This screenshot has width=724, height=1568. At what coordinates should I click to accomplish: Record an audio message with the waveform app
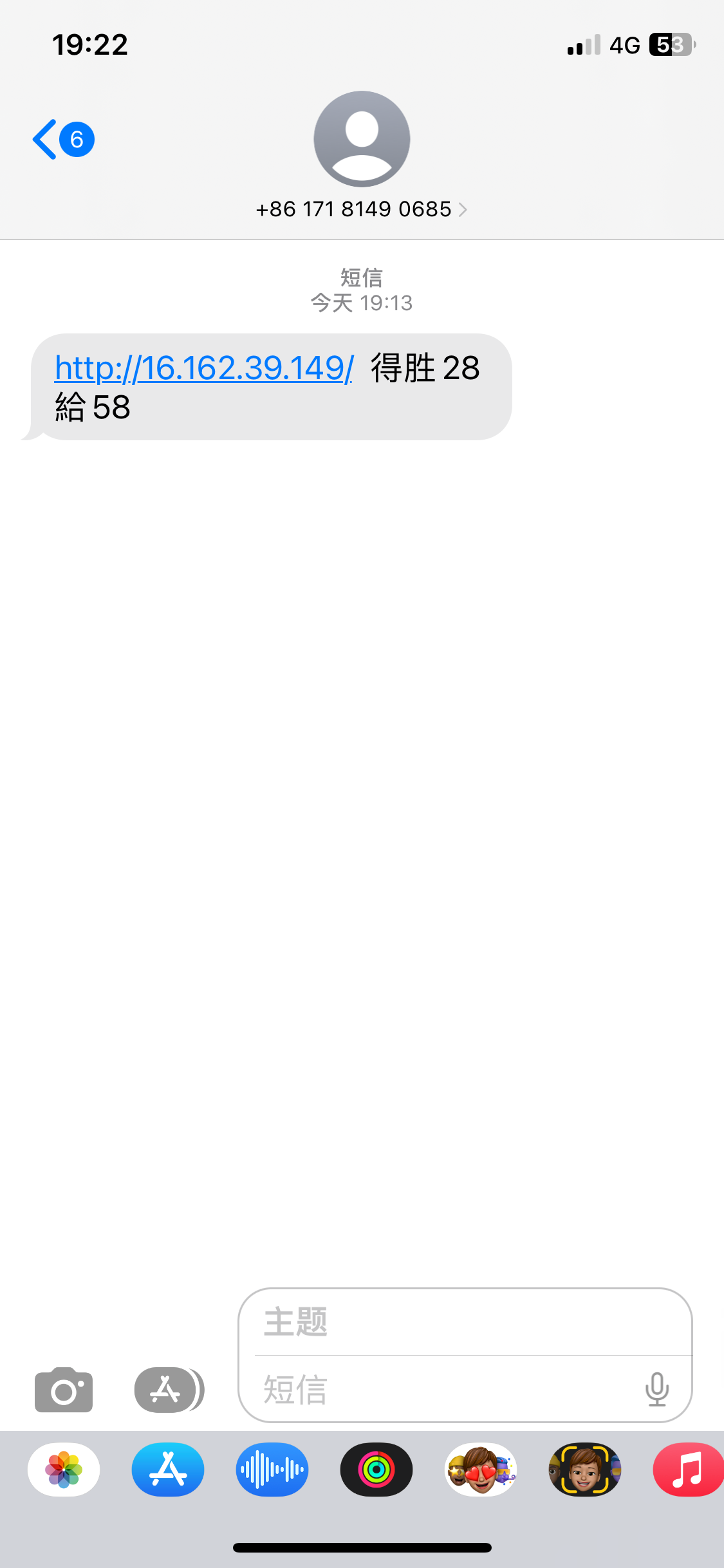272,1470
